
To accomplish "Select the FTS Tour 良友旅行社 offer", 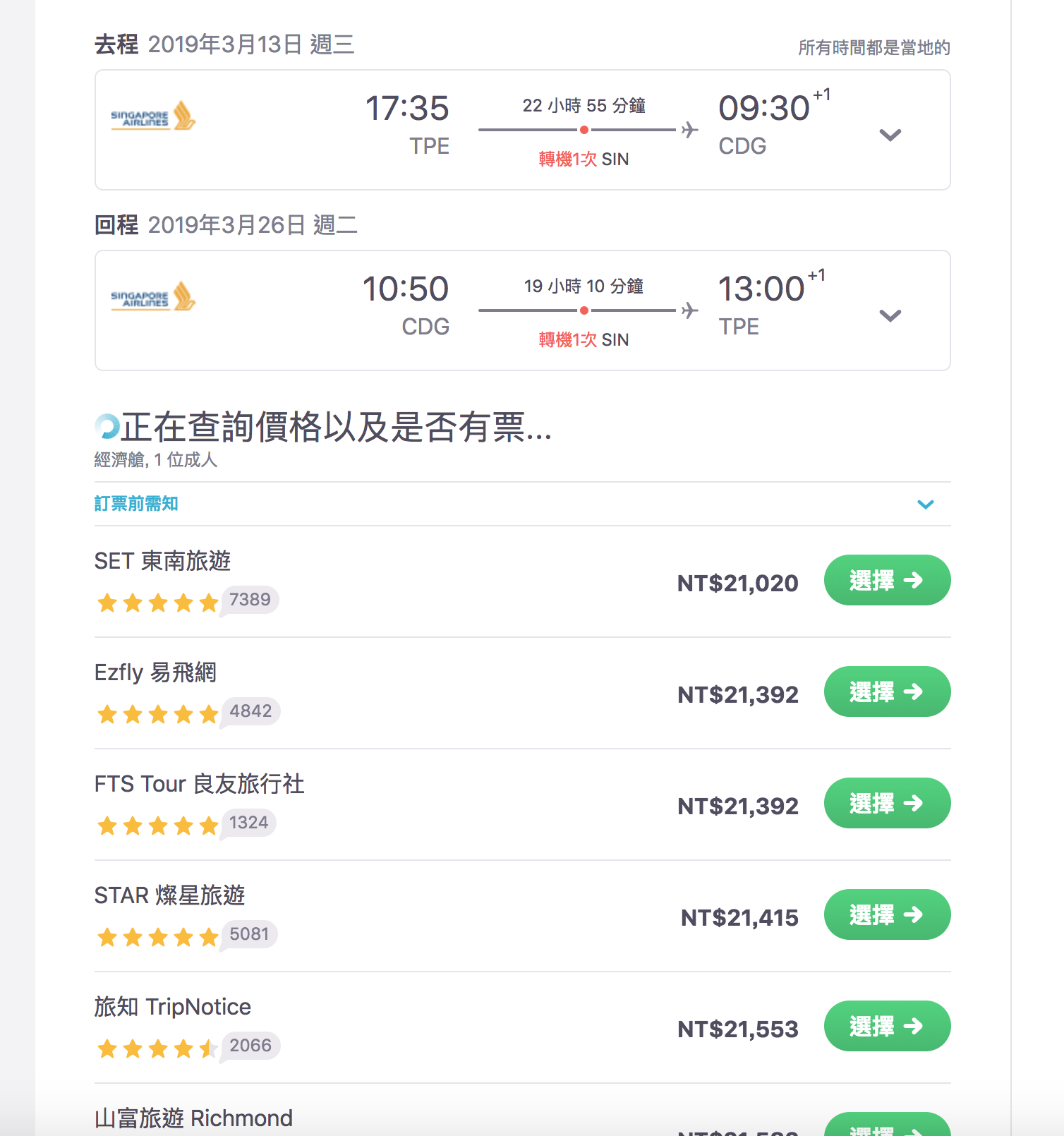I will click(887, 803).
